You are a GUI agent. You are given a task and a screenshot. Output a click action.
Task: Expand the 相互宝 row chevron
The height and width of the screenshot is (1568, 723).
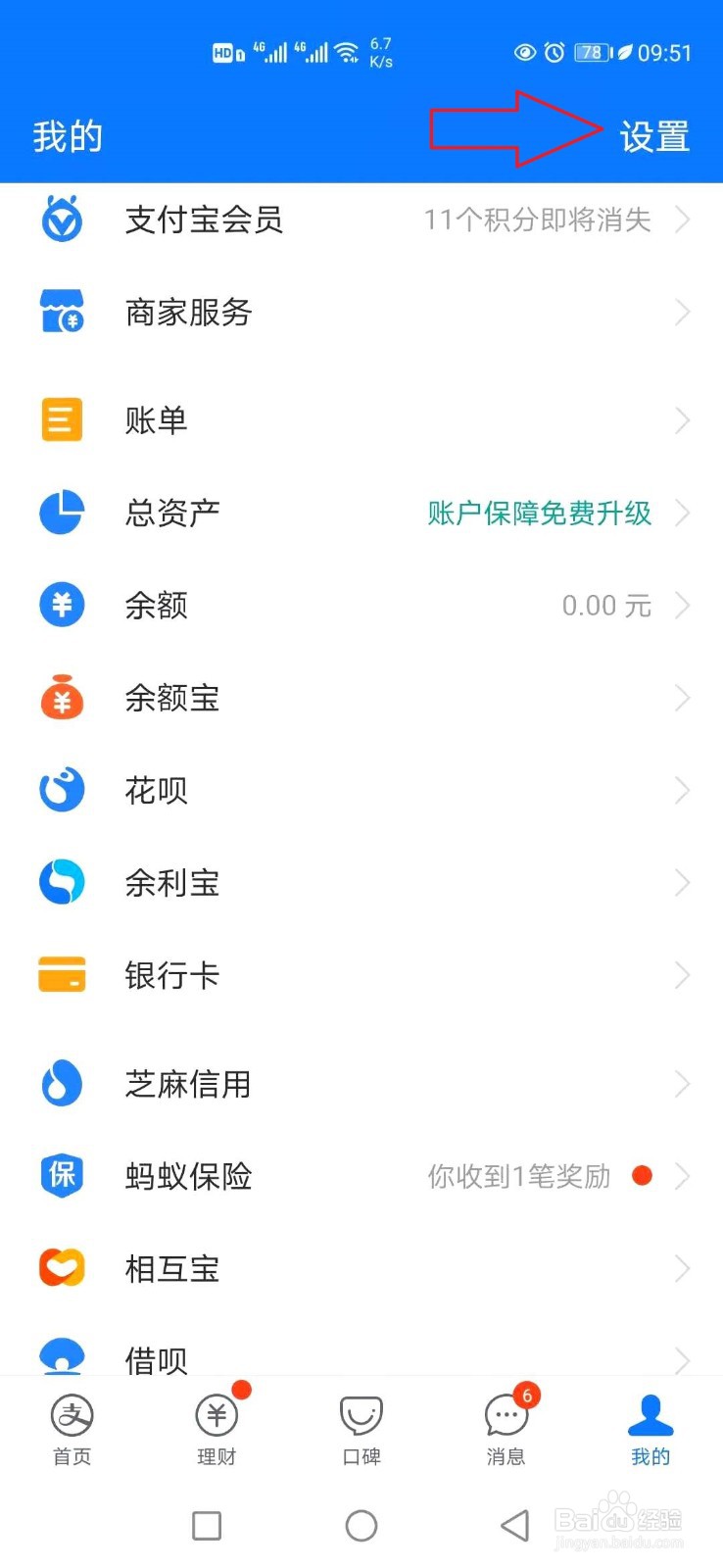pyautogui.click(x=683, y=1268)
